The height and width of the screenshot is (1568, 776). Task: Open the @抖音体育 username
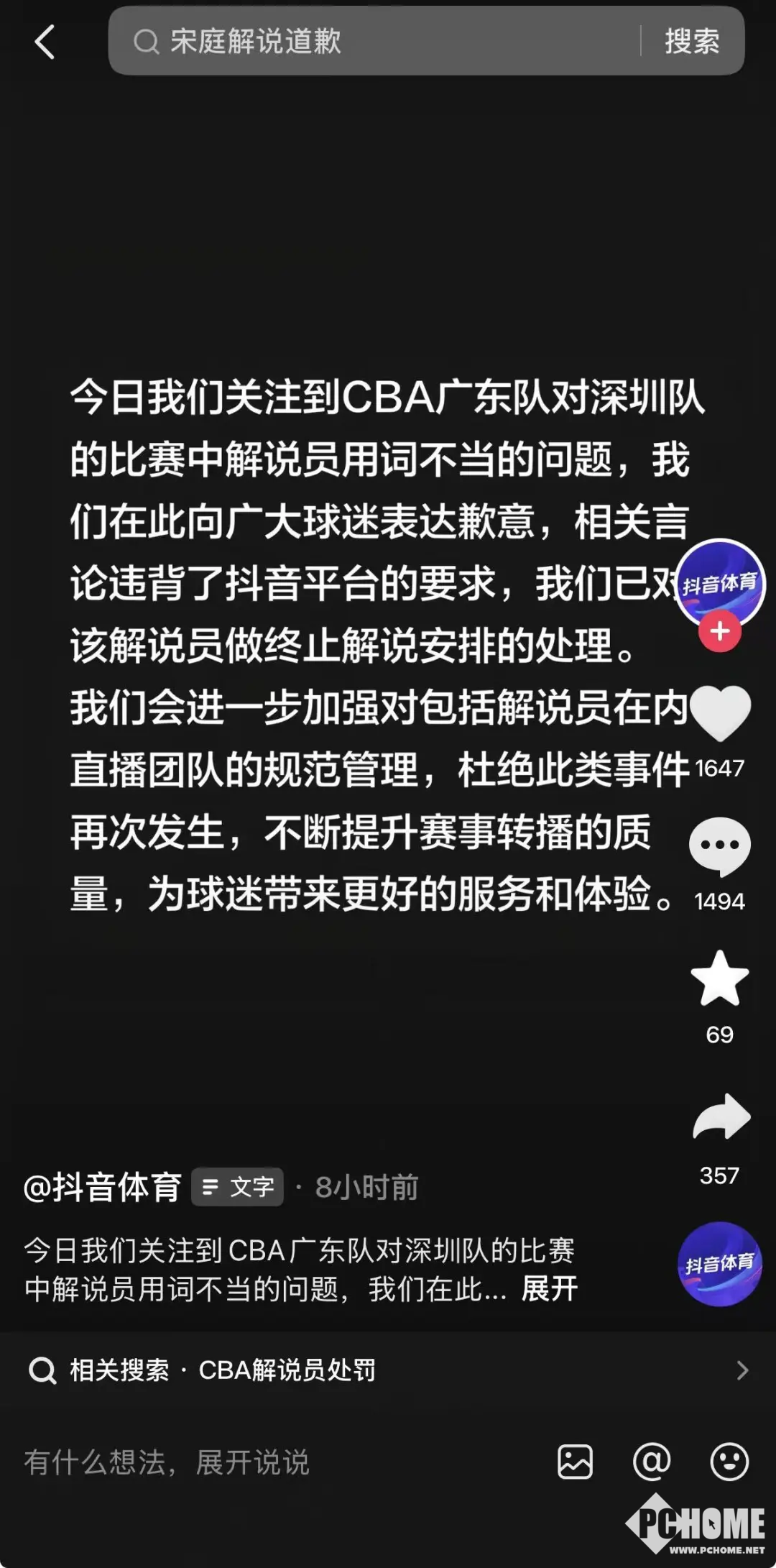click(102, 1187)
